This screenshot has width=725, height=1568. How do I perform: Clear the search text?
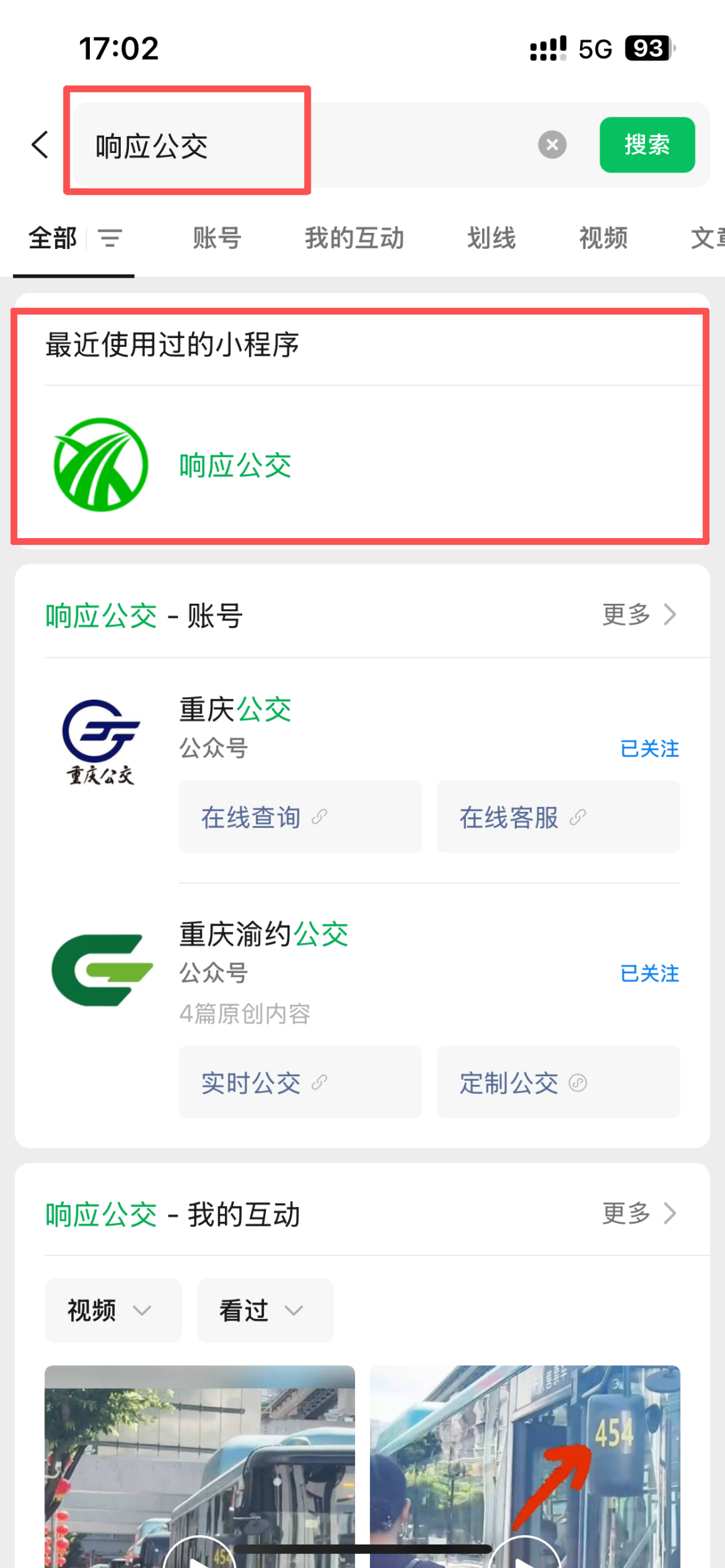552,144
